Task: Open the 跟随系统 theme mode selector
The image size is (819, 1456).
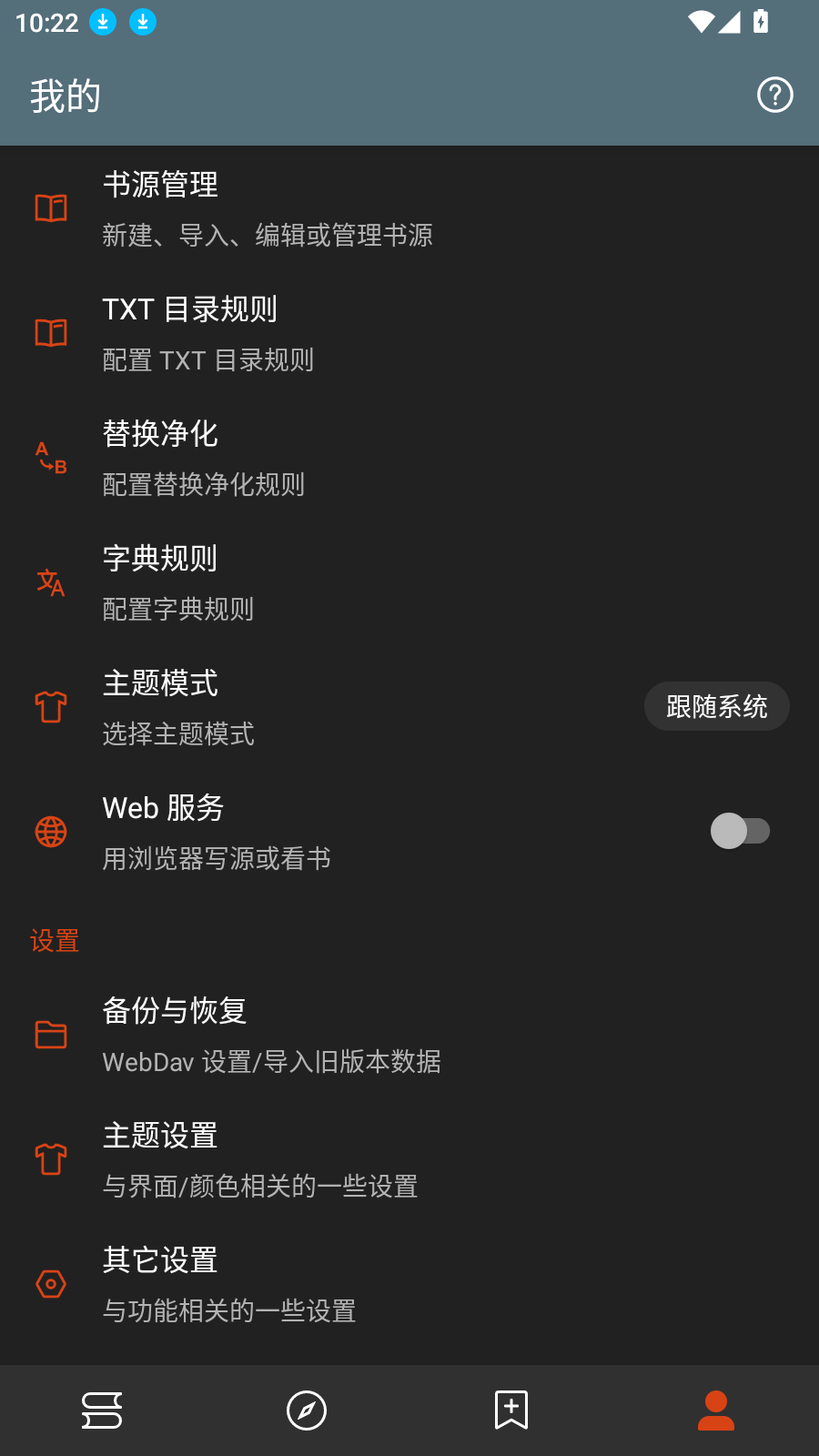Action: [x=717, y=706]
